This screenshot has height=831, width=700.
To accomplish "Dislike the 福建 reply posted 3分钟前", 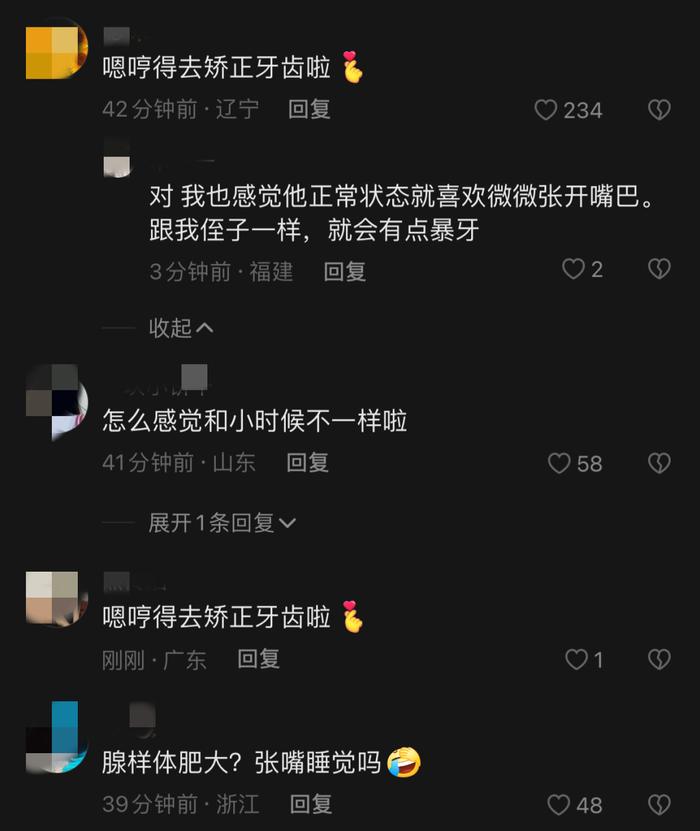I will click(659, 269).
